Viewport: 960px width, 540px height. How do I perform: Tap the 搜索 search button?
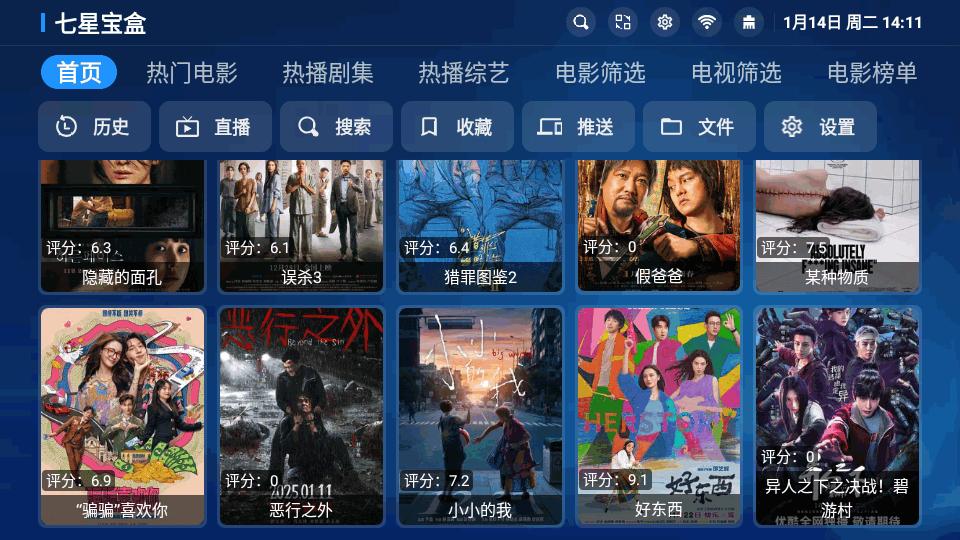point(336,127)
